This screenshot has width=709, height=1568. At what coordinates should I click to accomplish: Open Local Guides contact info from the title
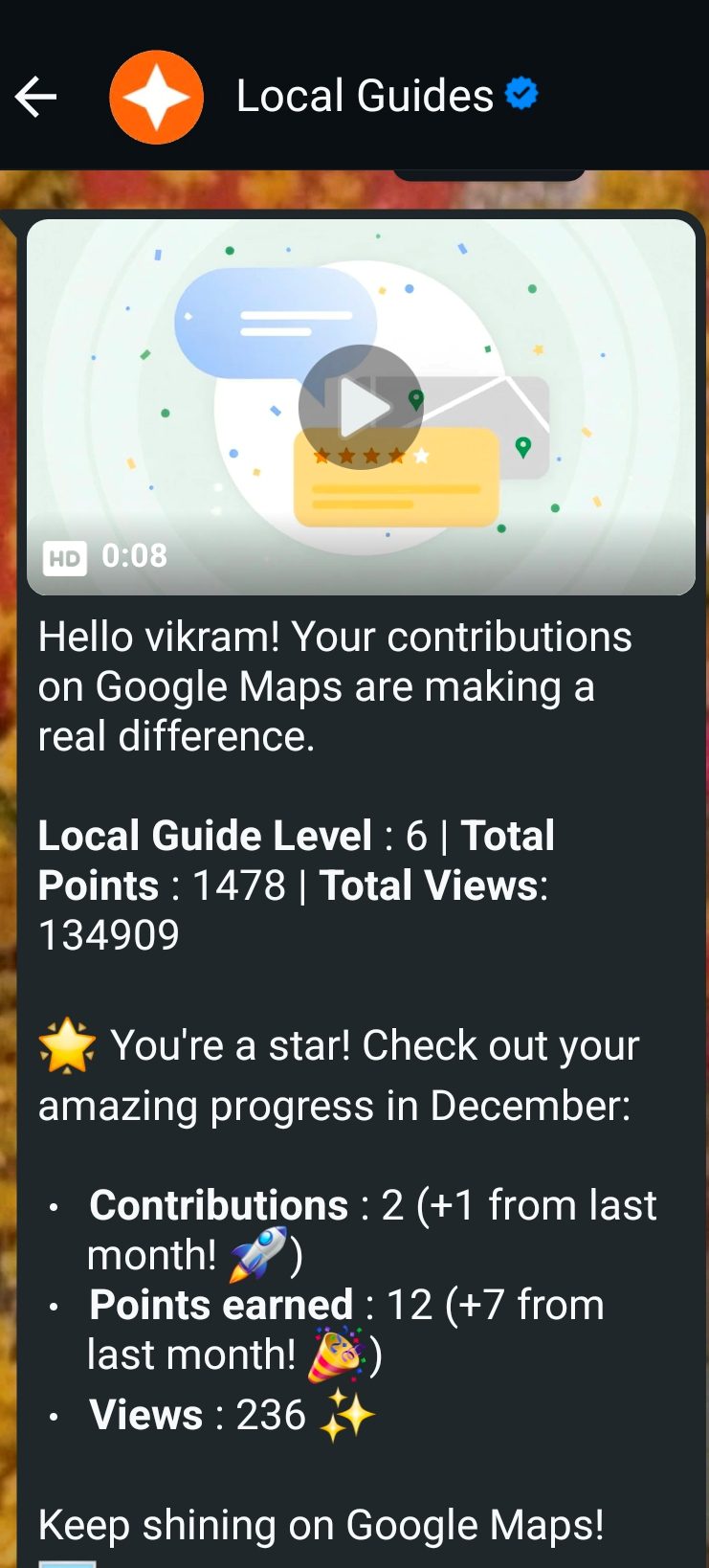[365, 97]
